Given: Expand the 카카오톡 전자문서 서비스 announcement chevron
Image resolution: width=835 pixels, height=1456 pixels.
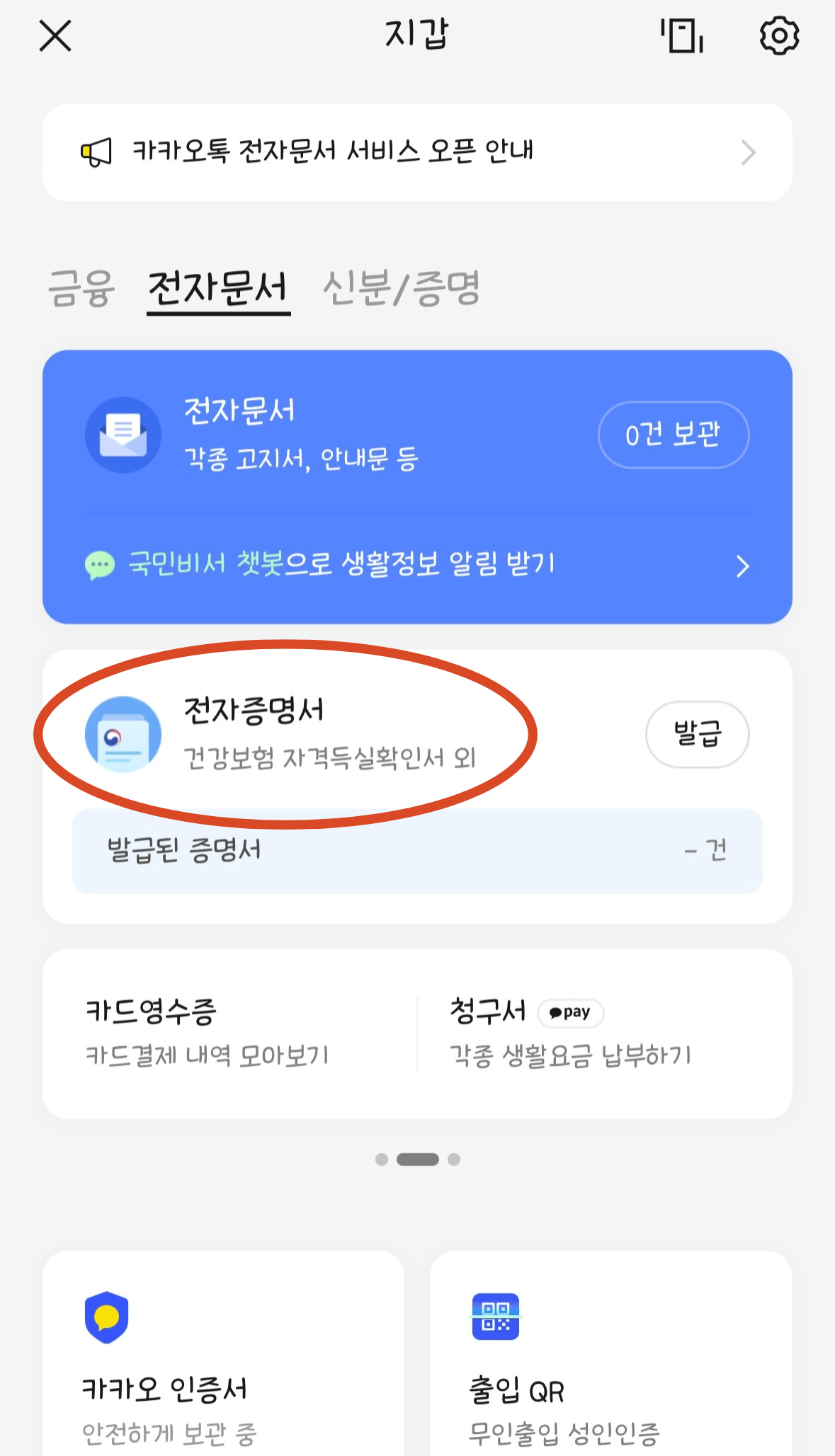Looking at the screenshot, I should click(x=747, y=152).
